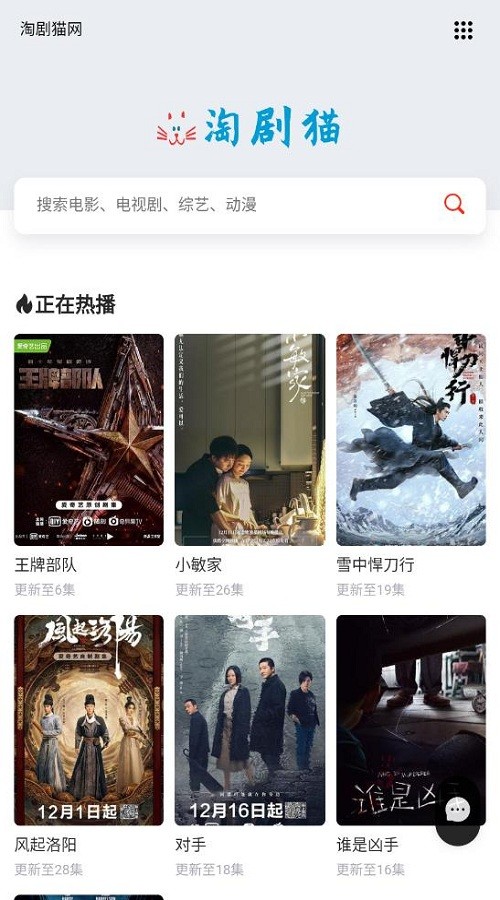Open the floating chat bubble button
This screenshot has height=900, width=500.
458,811
